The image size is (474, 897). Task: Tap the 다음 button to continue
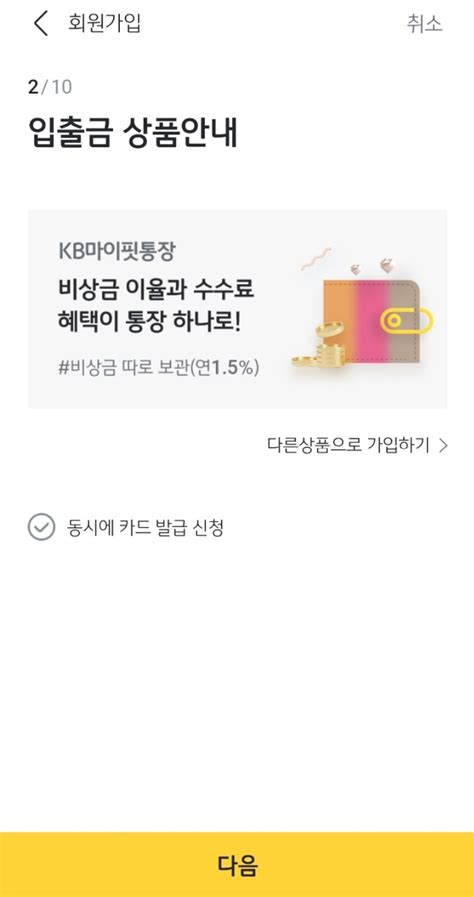pos(237,864)
